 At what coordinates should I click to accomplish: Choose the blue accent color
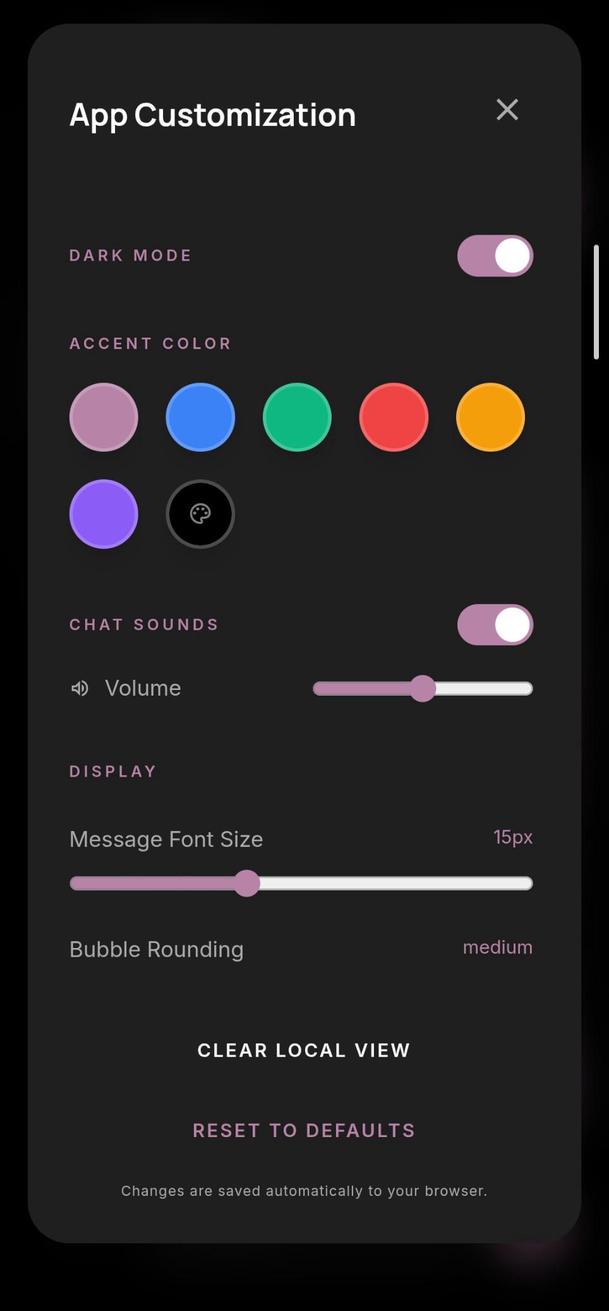coord(200,417)
